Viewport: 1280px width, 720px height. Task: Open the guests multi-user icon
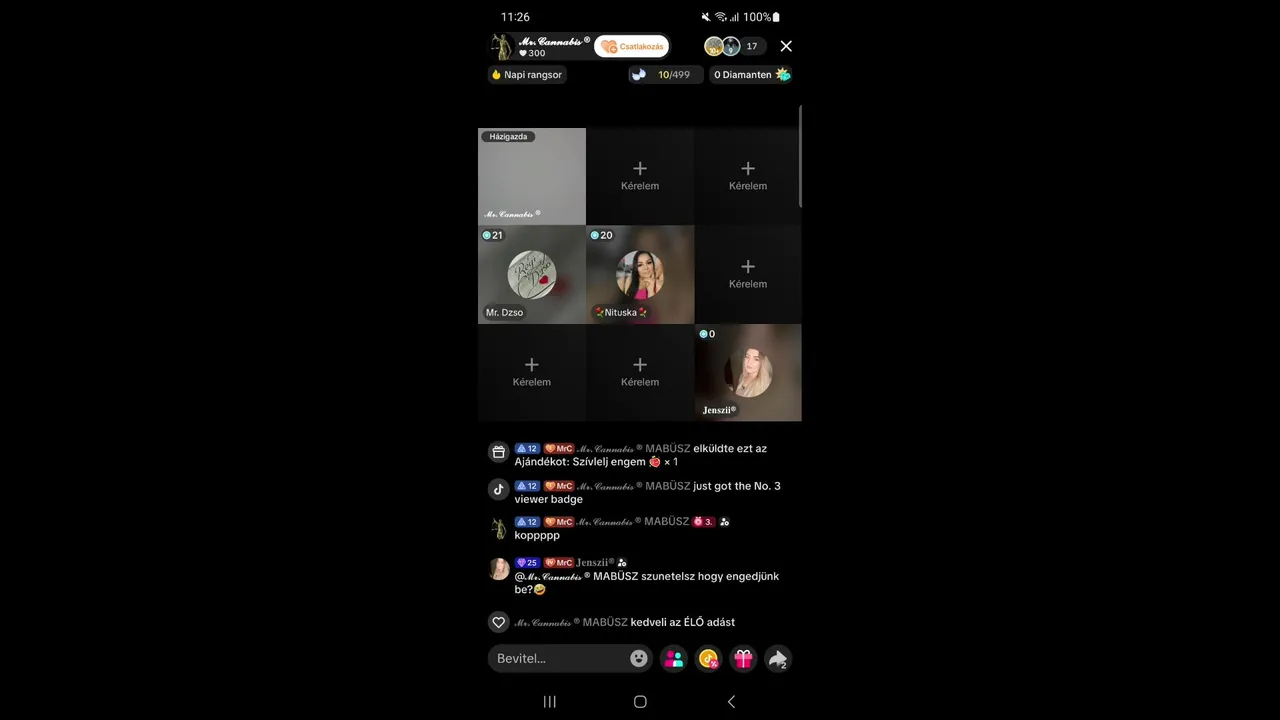point(674,658)
